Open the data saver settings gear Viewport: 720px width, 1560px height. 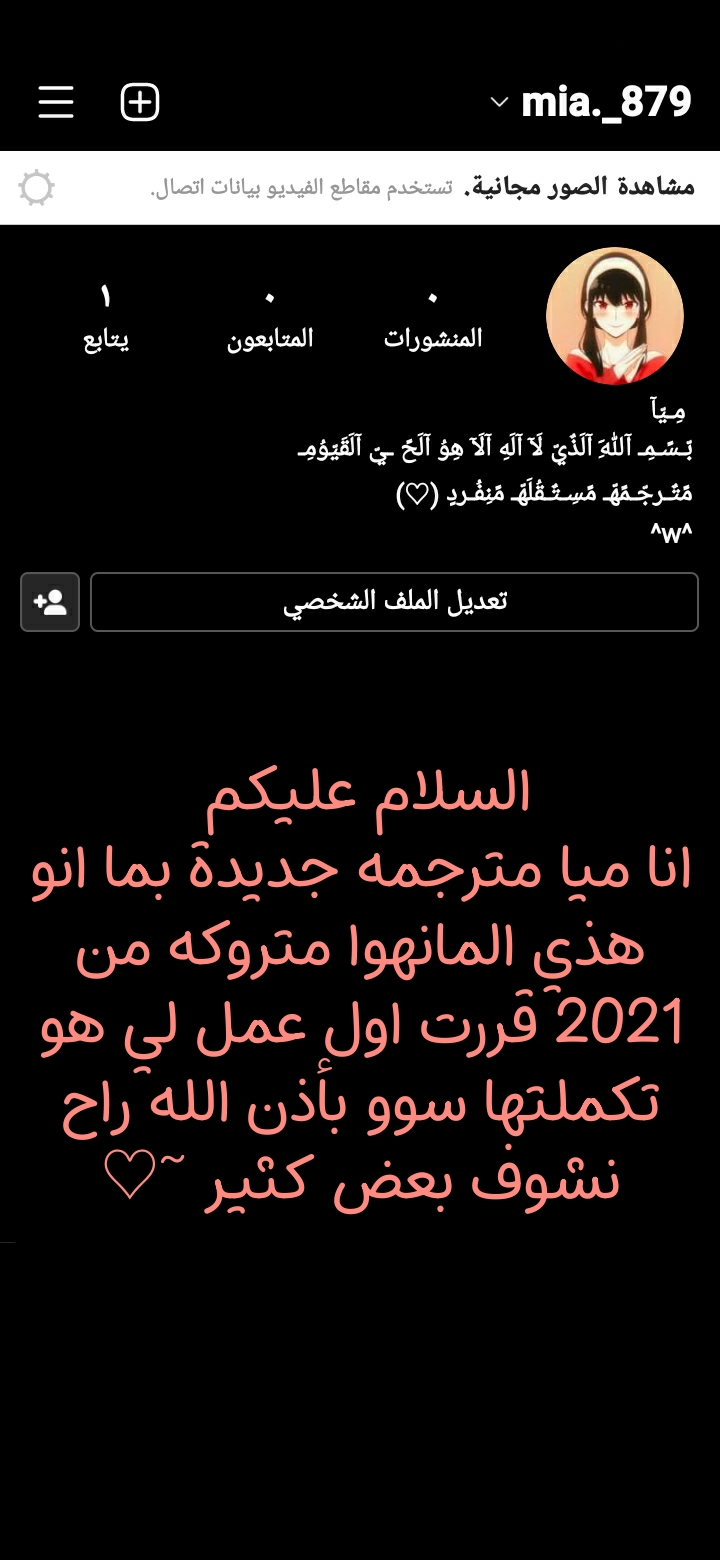pos(37,188)
